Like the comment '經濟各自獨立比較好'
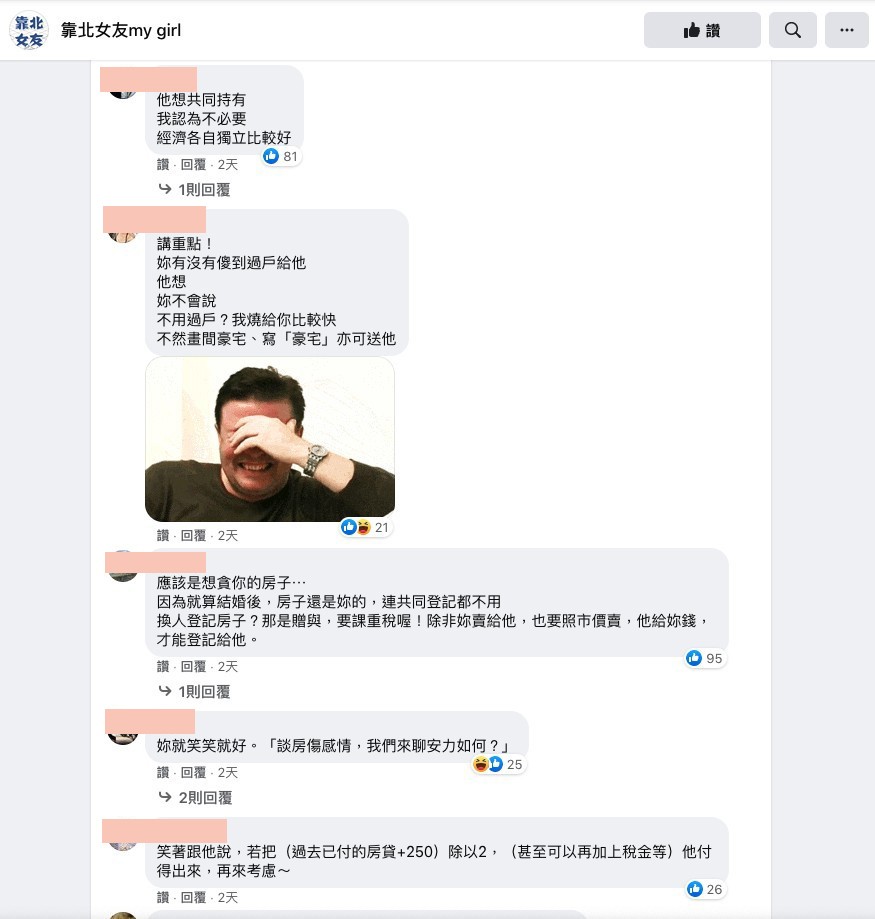This screenshot has height=919, width=875. point(163,164)
